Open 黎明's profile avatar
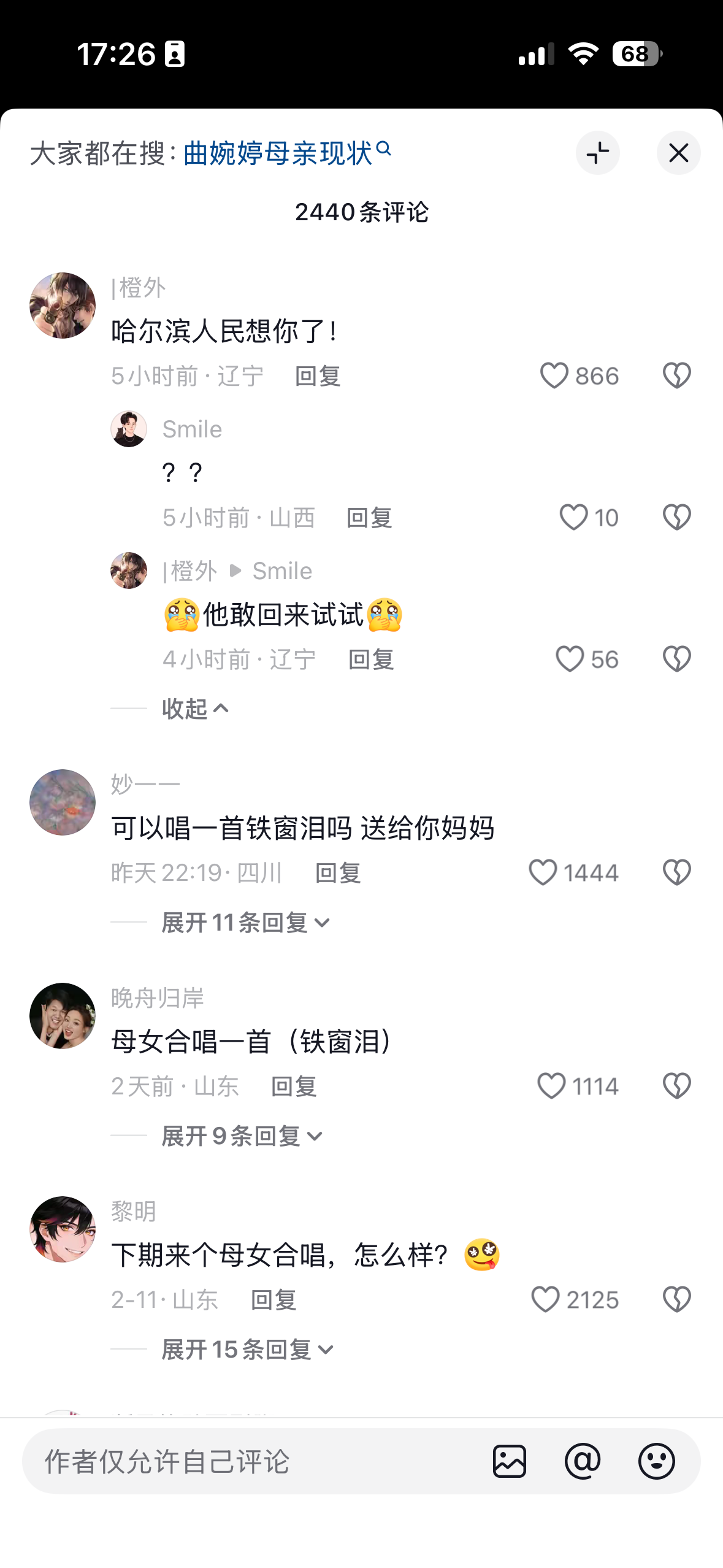Screen dimensions: 723x1568 [63, 1229]
